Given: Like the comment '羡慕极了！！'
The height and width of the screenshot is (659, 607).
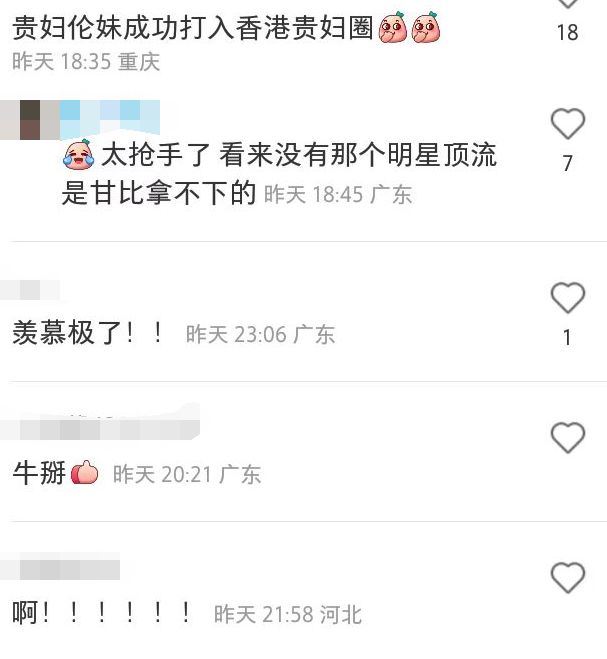Looking at the screenshot, I should (567, 298).
